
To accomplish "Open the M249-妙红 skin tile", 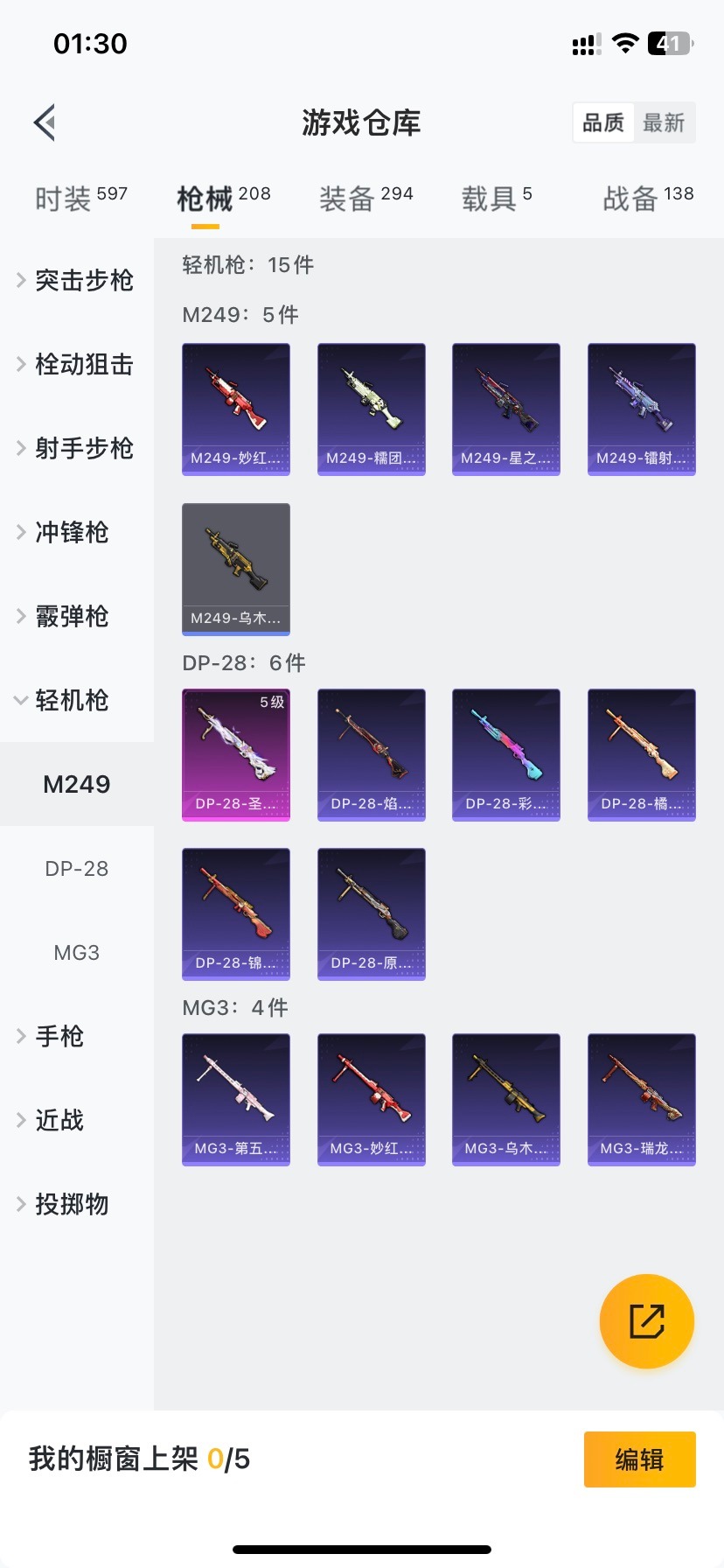I will point(236,409).
